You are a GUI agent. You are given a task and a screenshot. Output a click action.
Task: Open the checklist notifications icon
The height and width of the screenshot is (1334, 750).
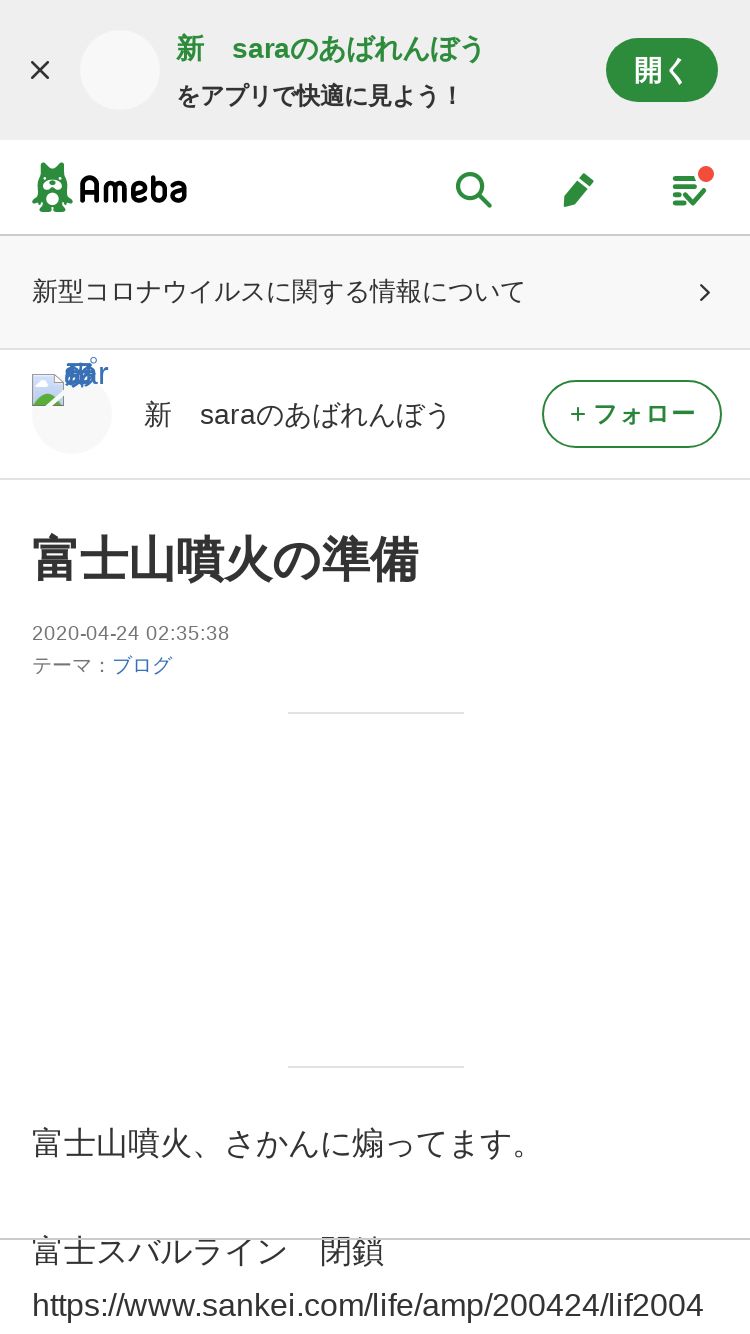(689, 189)
